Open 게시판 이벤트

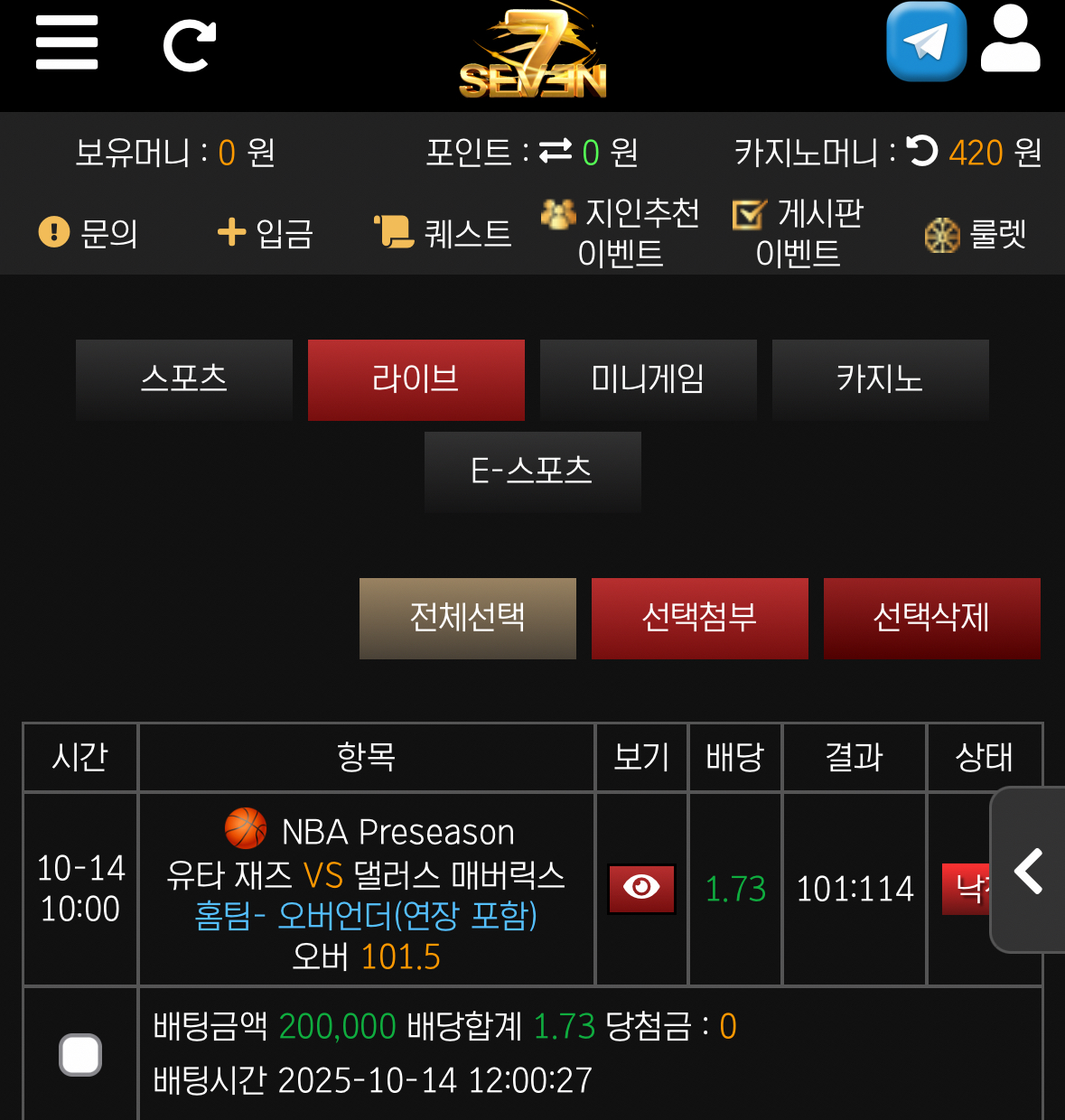[x=799, y=233]
